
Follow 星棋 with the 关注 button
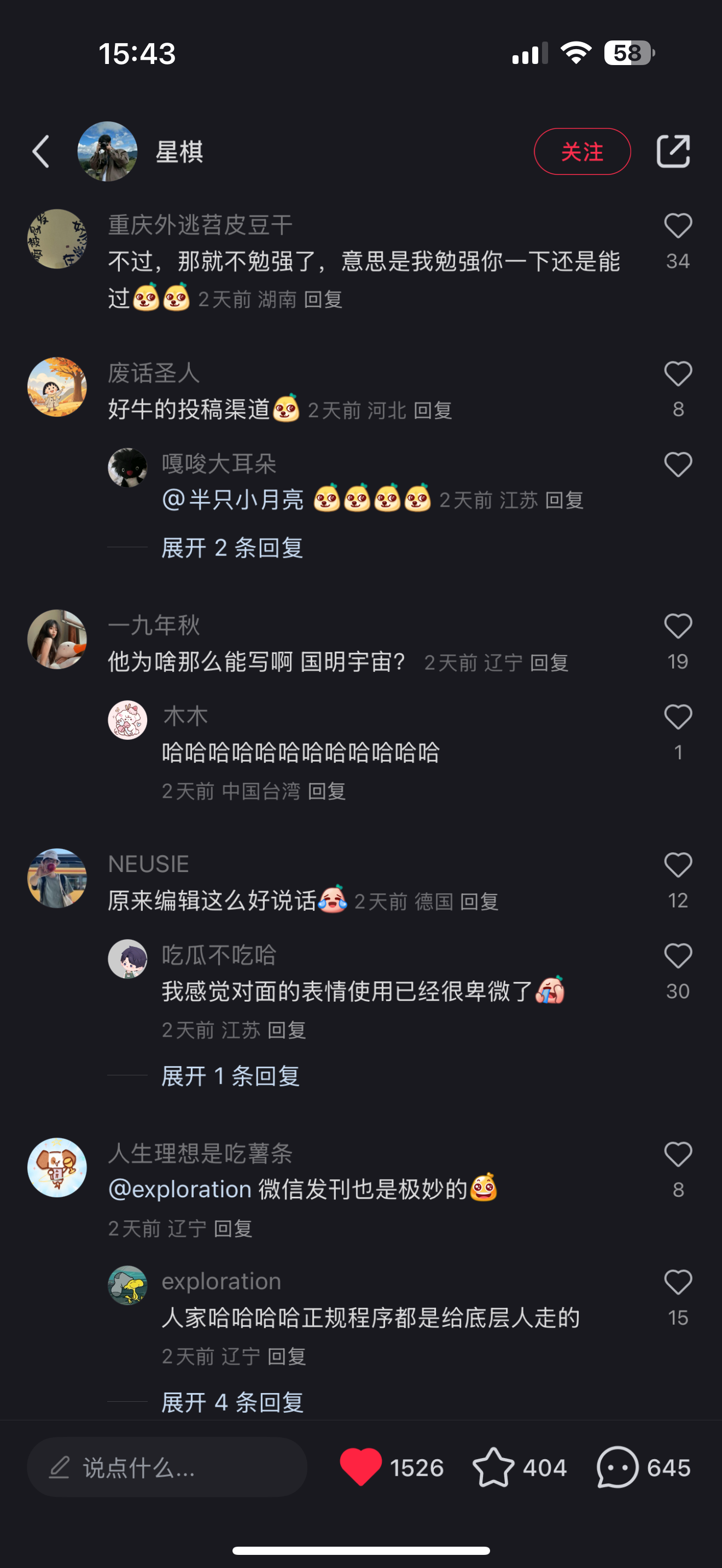pyautogui.click(x=581, y=151)
